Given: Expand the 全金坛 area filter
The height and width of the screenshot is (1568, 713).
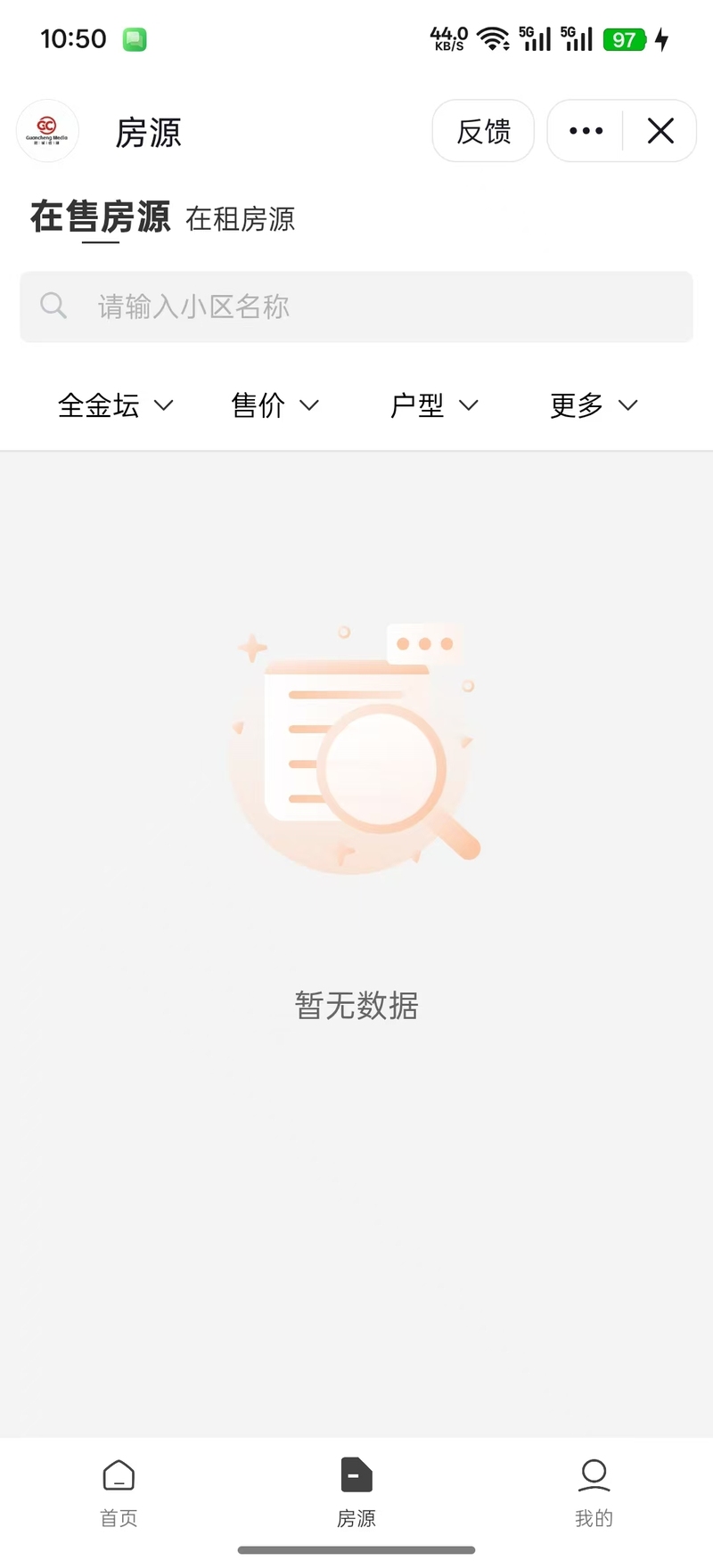Looking at the screenshot, I should [115, 405].
